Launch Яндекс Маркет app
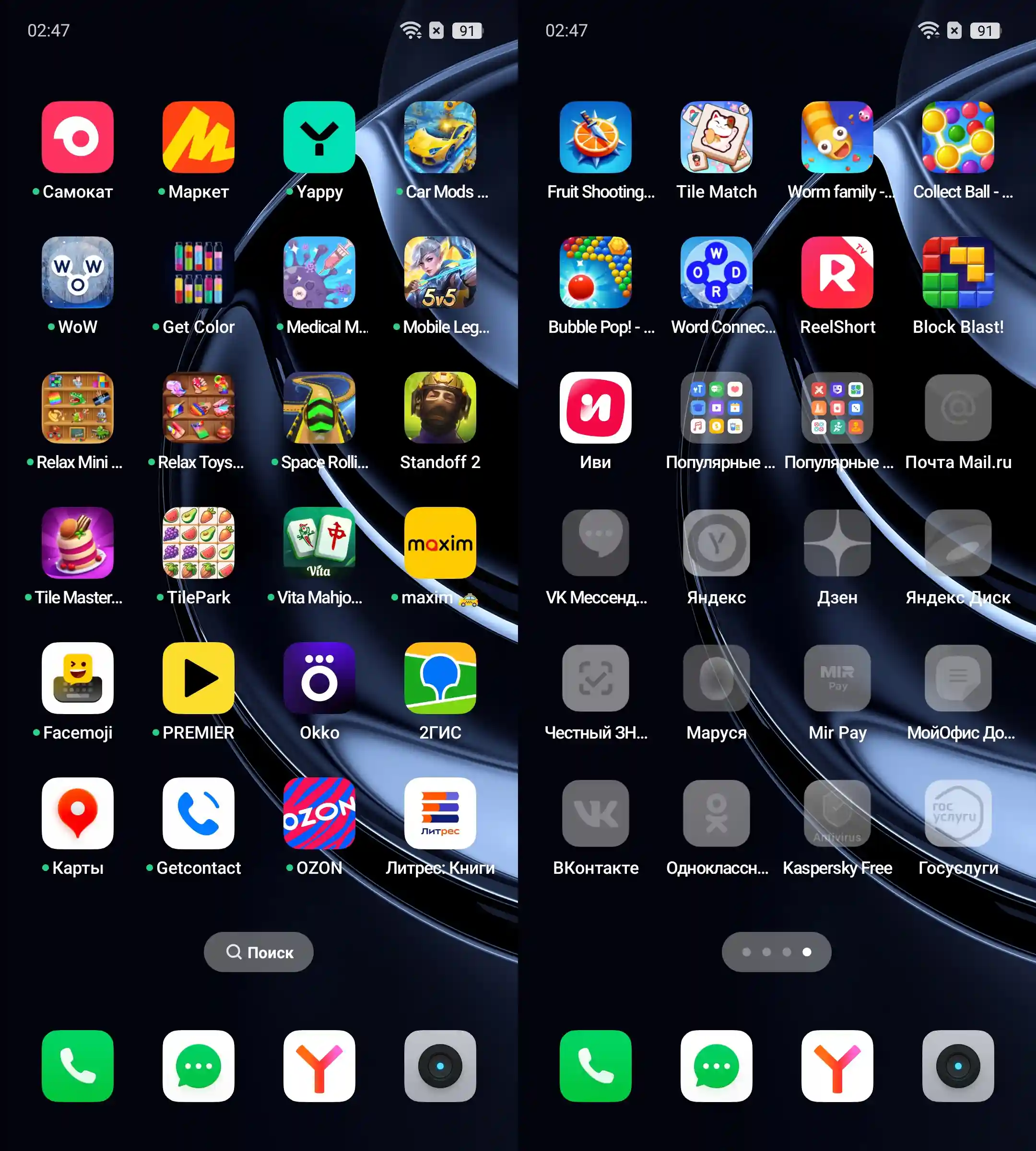Screen dimensions: 1036x1151 (x=198, y=137)
